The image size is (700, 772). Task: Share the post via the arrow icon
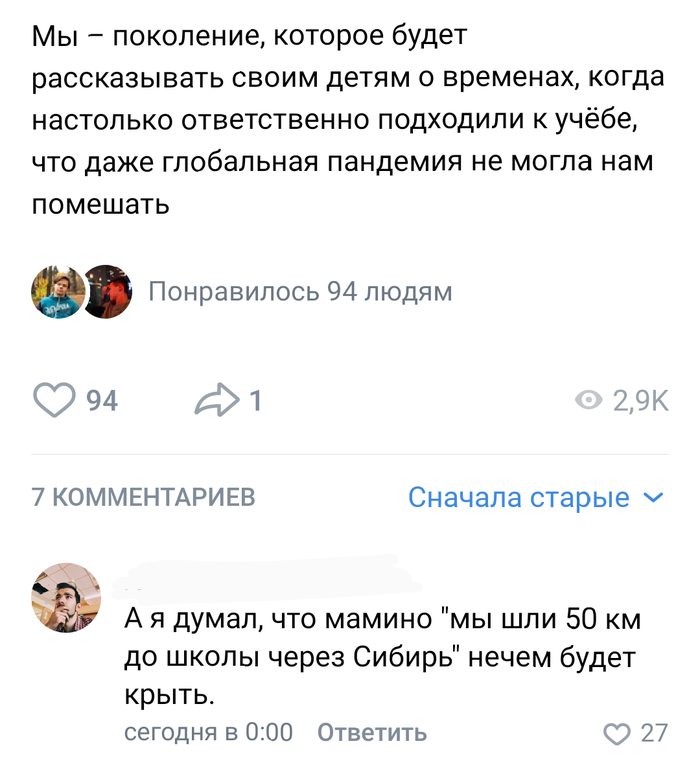tap(212, 400)
